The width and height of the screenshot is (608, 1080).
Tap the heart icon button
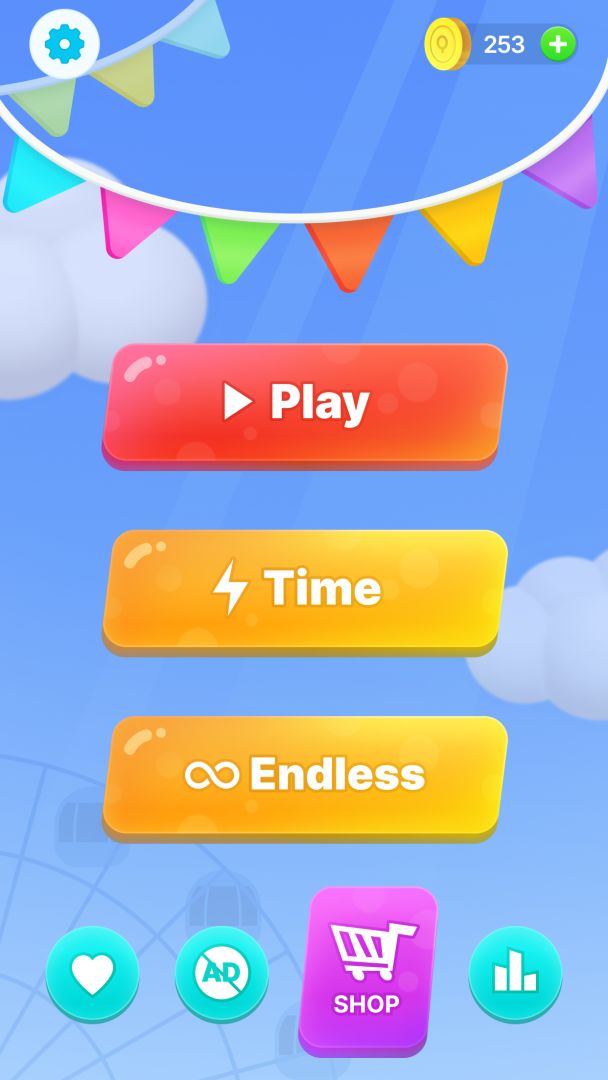[x=92, y=973]
